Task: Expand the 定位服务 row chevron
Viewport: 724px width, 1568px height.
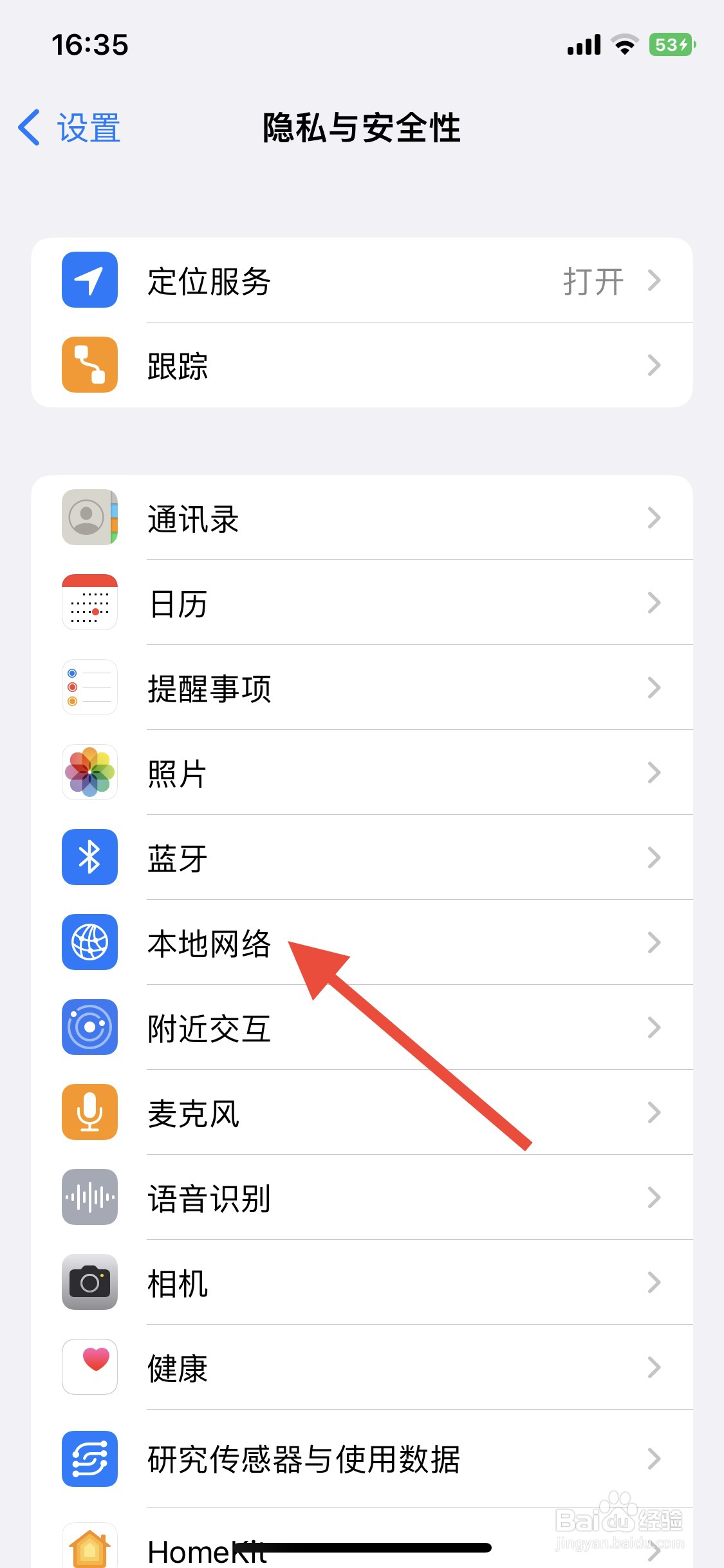Action: (x=655, y=280)
